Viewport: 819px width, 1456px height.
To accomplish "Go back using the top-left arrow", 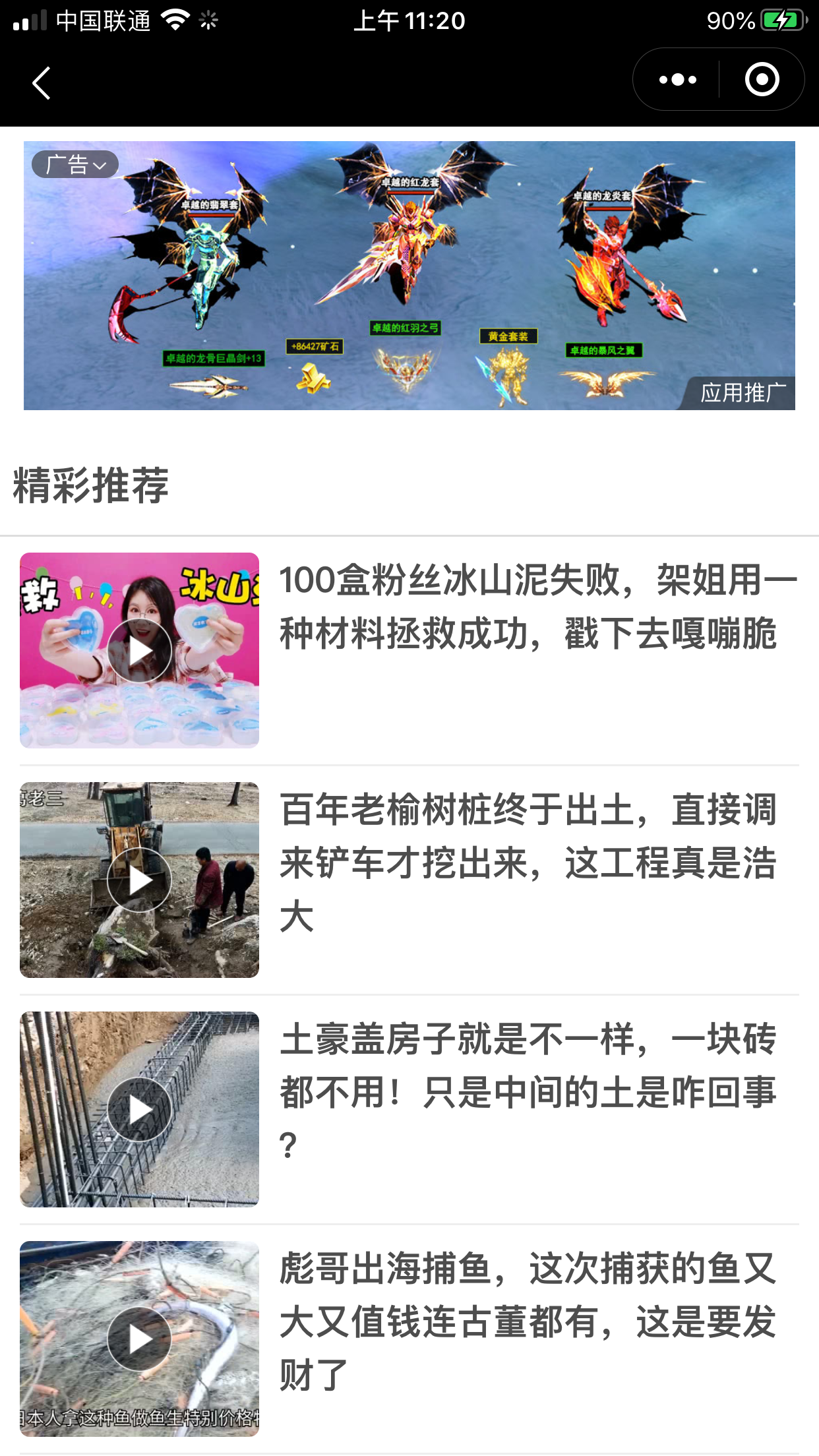I will pos(42,83).
